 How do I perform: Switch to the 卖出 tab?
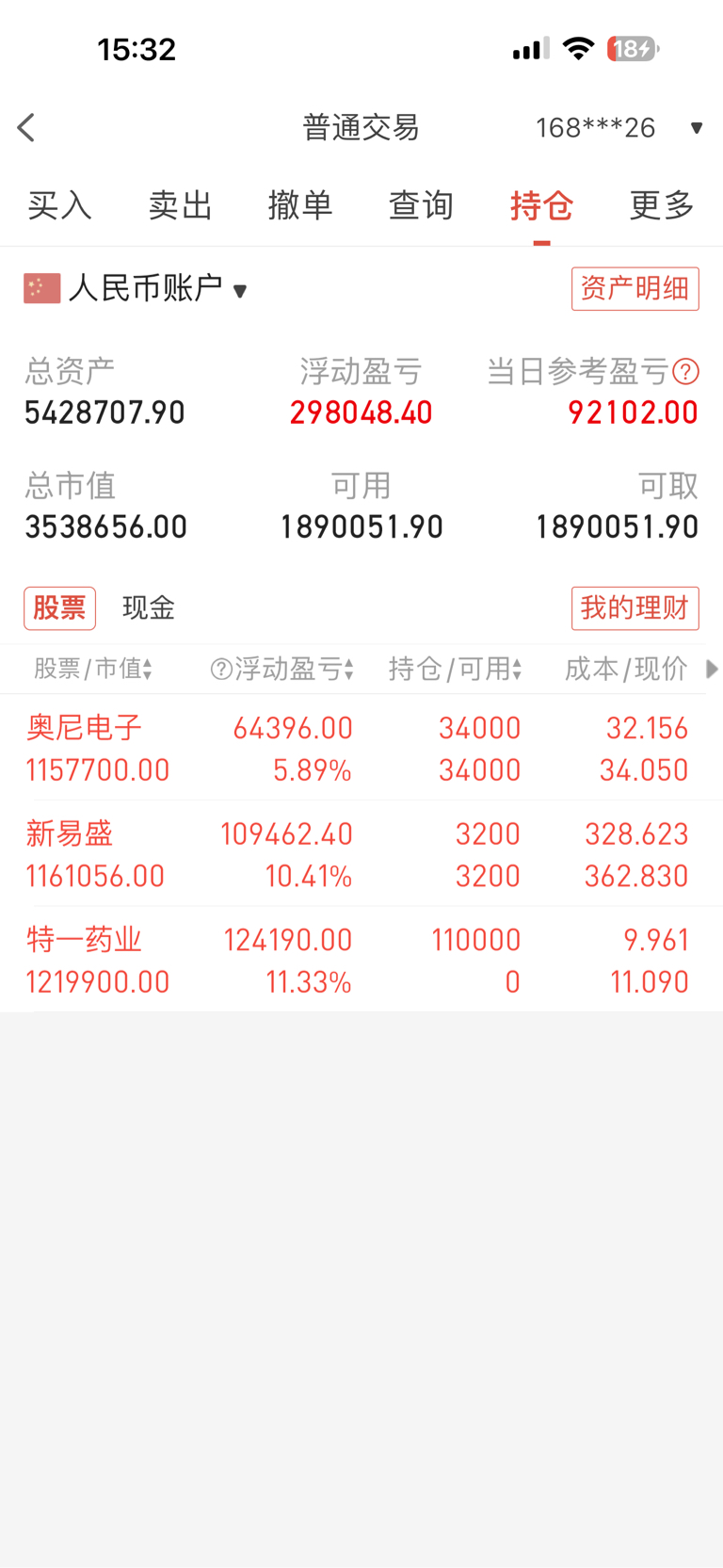tap(180, 205)
